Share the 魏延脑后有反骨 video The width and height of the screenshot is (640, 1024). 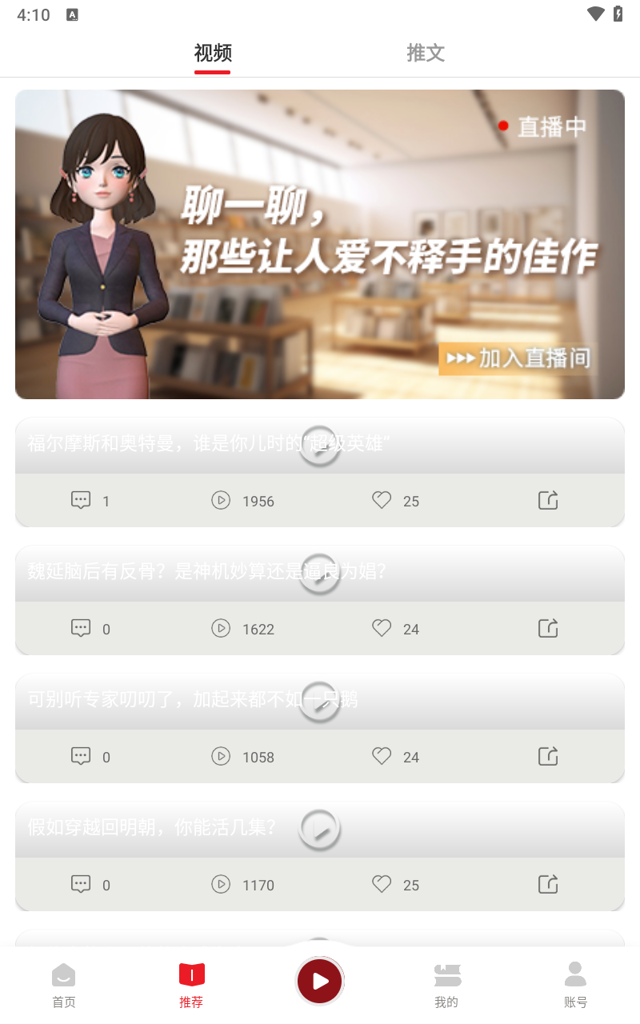tap(548, 628)
